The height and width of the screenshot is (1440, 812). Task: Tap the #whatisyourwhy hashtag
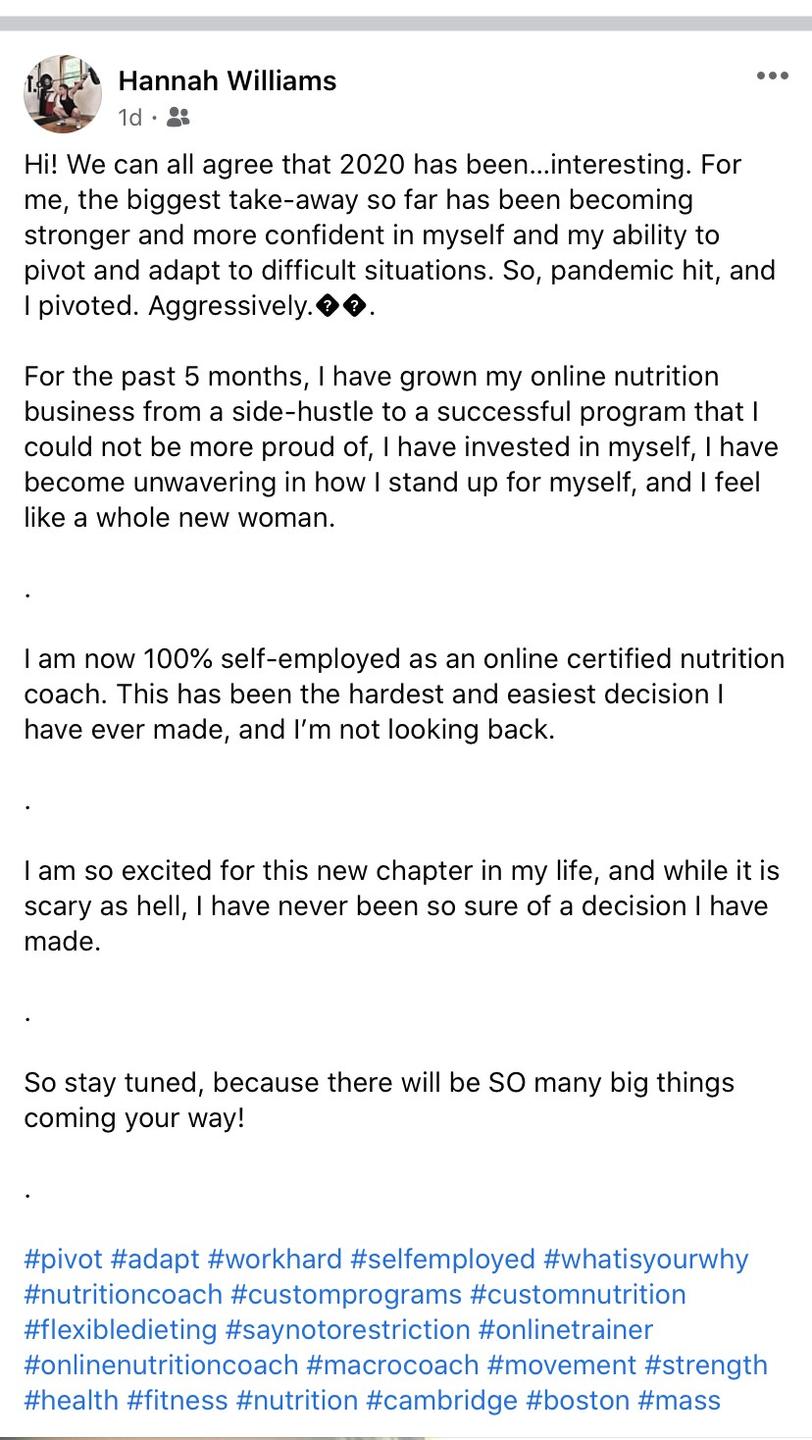[646, 1259]
